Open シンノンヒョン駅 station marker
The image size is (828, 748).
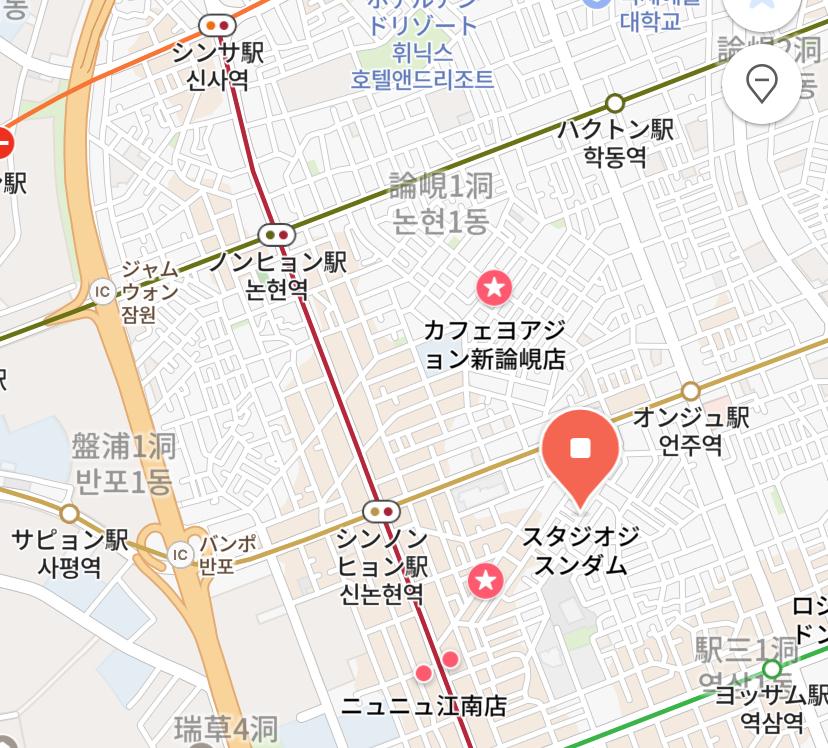coord(382,512)
